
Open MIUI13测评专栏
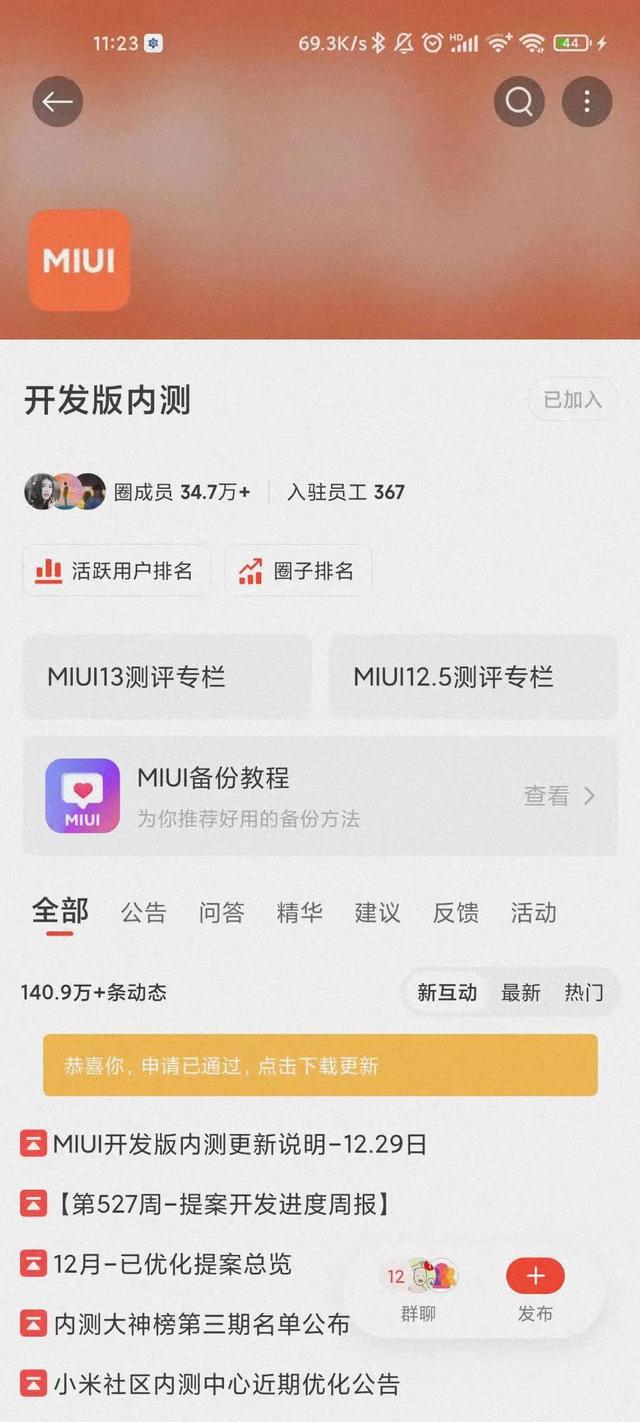(167, 677)
